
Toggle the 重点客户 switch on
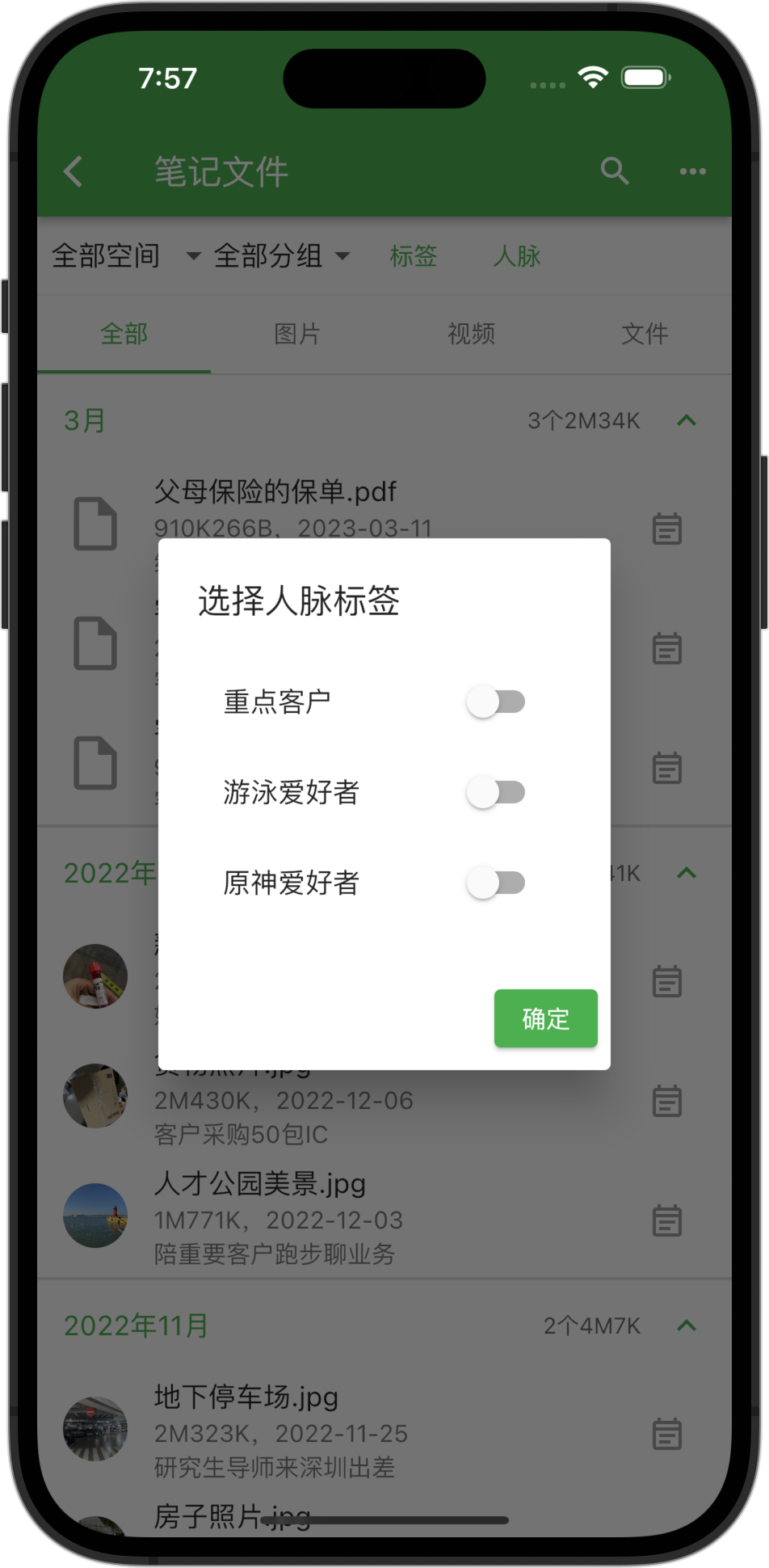coord(495,702)
